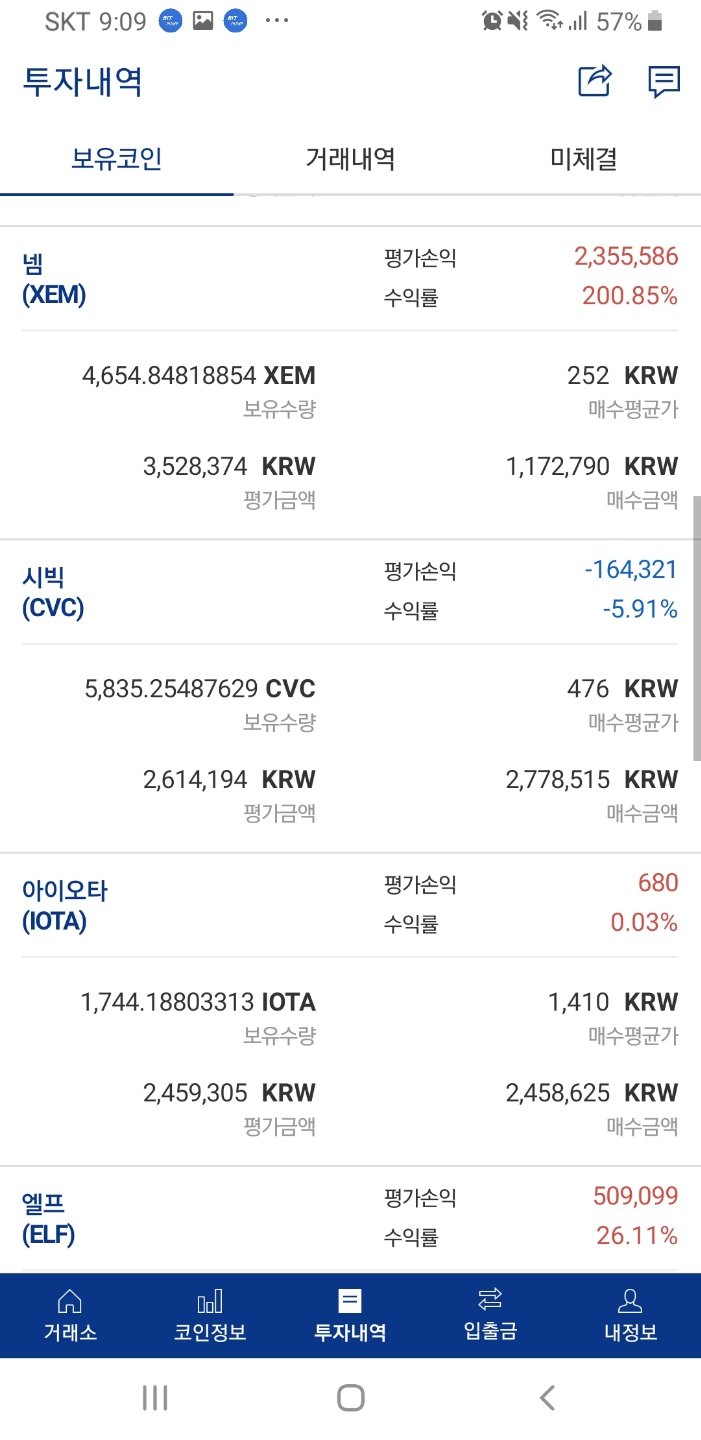Open the 아이오타 (IOTA) holding
The height and width of the screenshot is (1440, 701).
click(x=64, y=905)
